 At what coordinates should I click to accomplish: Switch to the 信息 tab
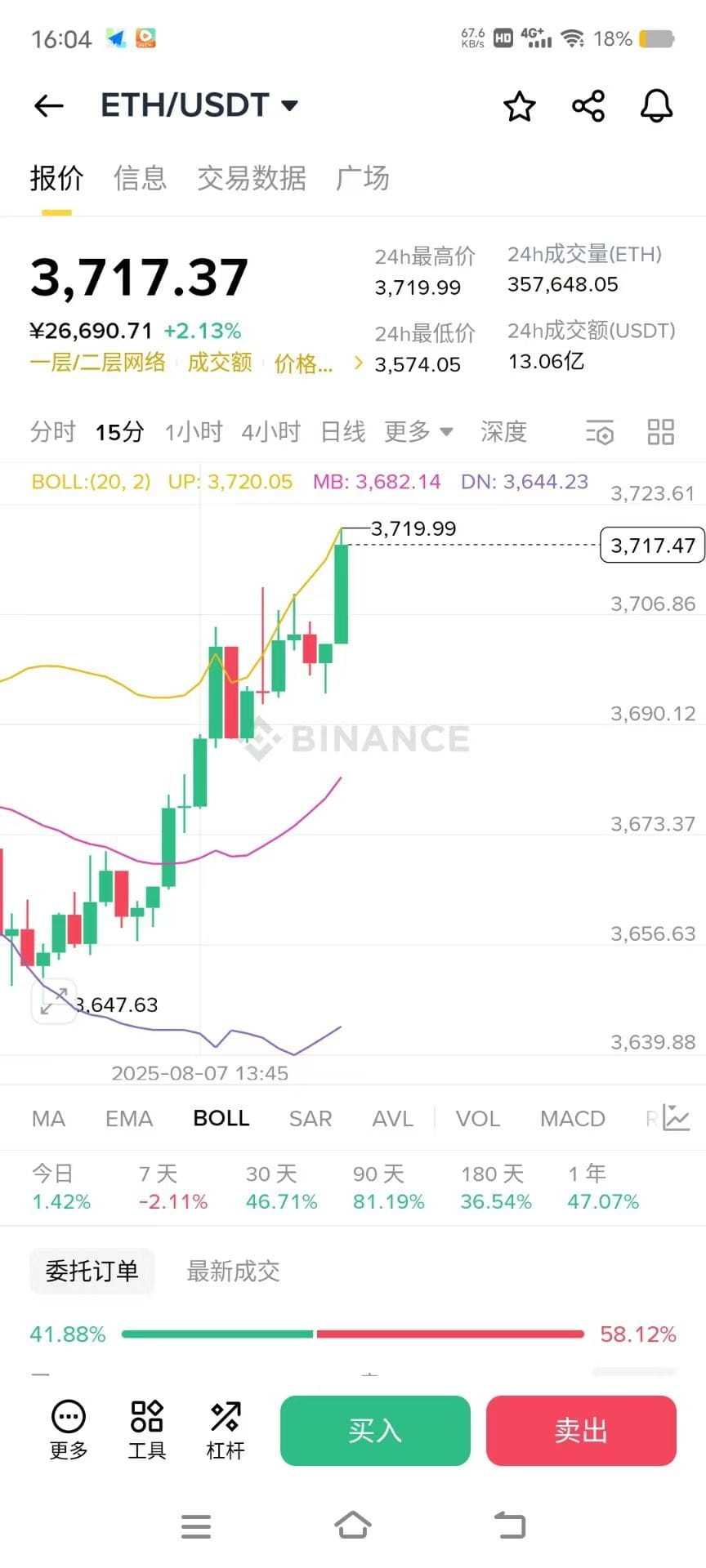[141, 178]
